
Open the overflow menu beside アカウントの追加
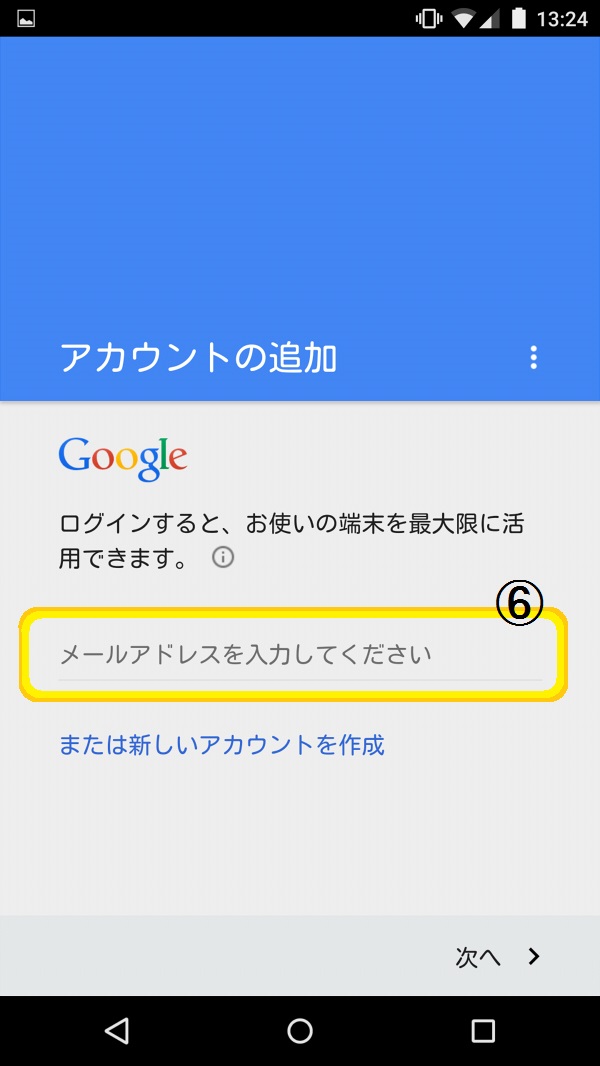(534, 357)
